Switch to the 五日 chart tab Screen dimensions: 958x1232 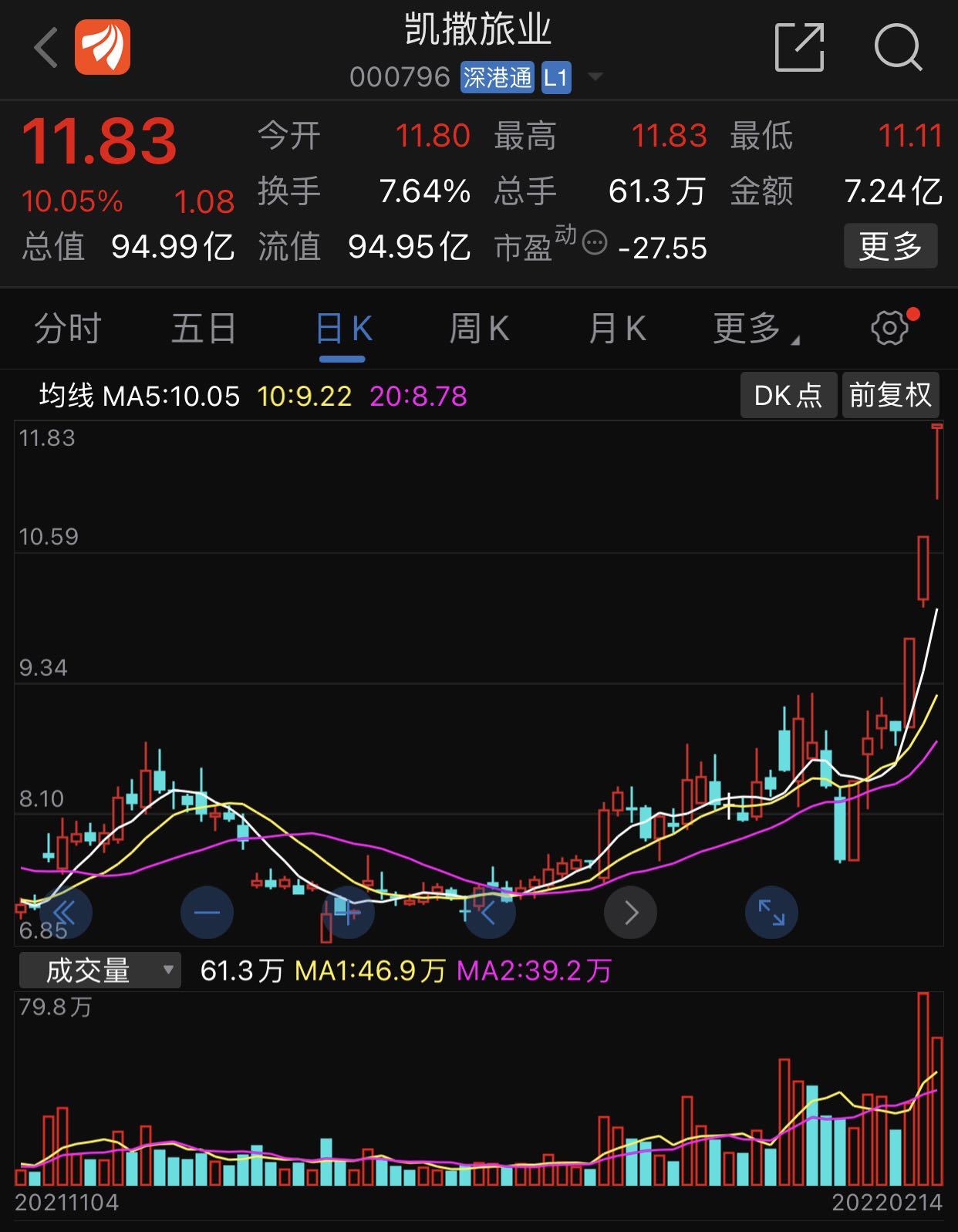(204, 329)
